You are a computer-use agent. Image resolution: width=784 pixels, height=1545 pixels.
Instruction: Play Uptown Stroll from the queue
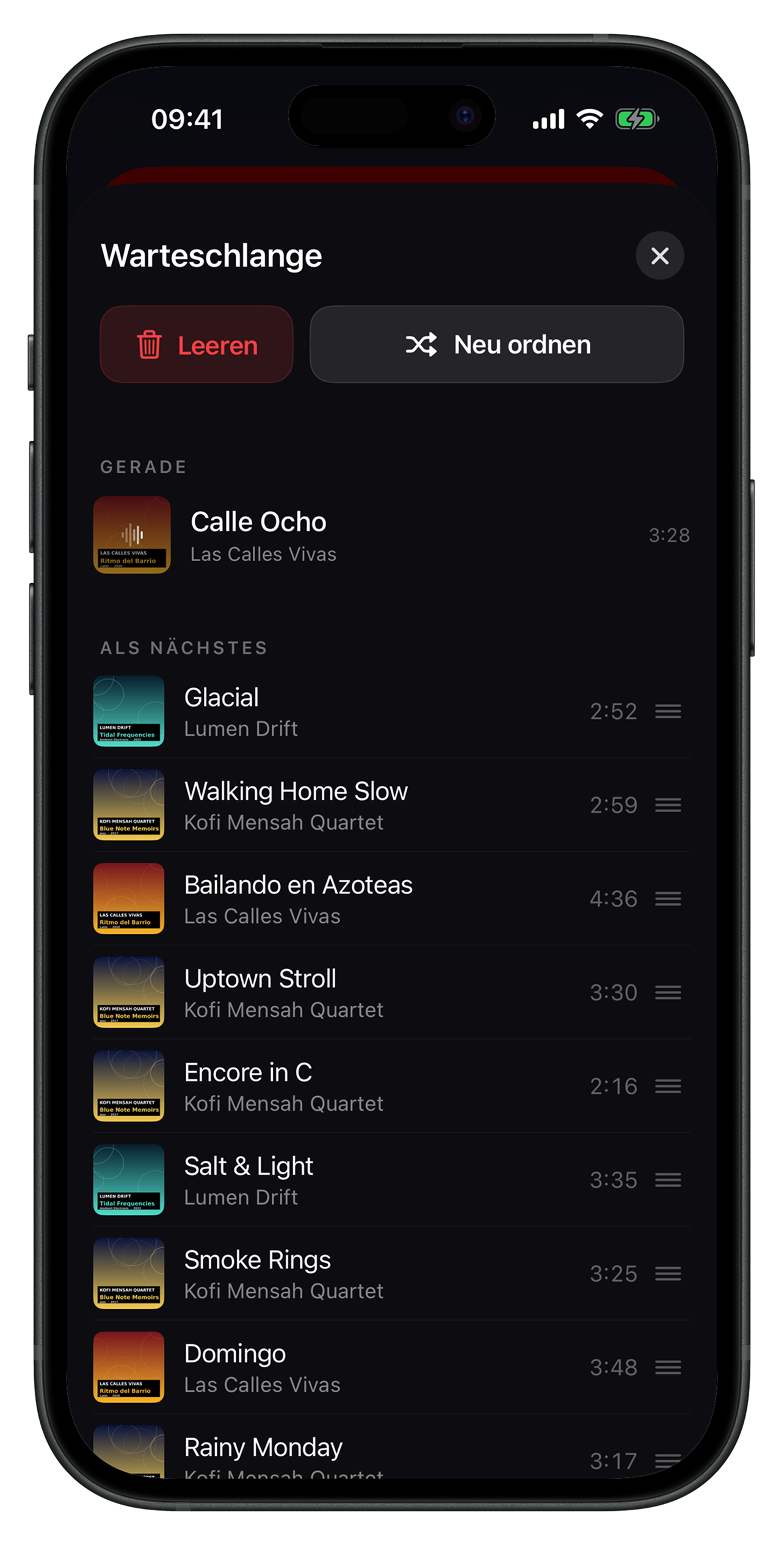(x=391, y=992)
